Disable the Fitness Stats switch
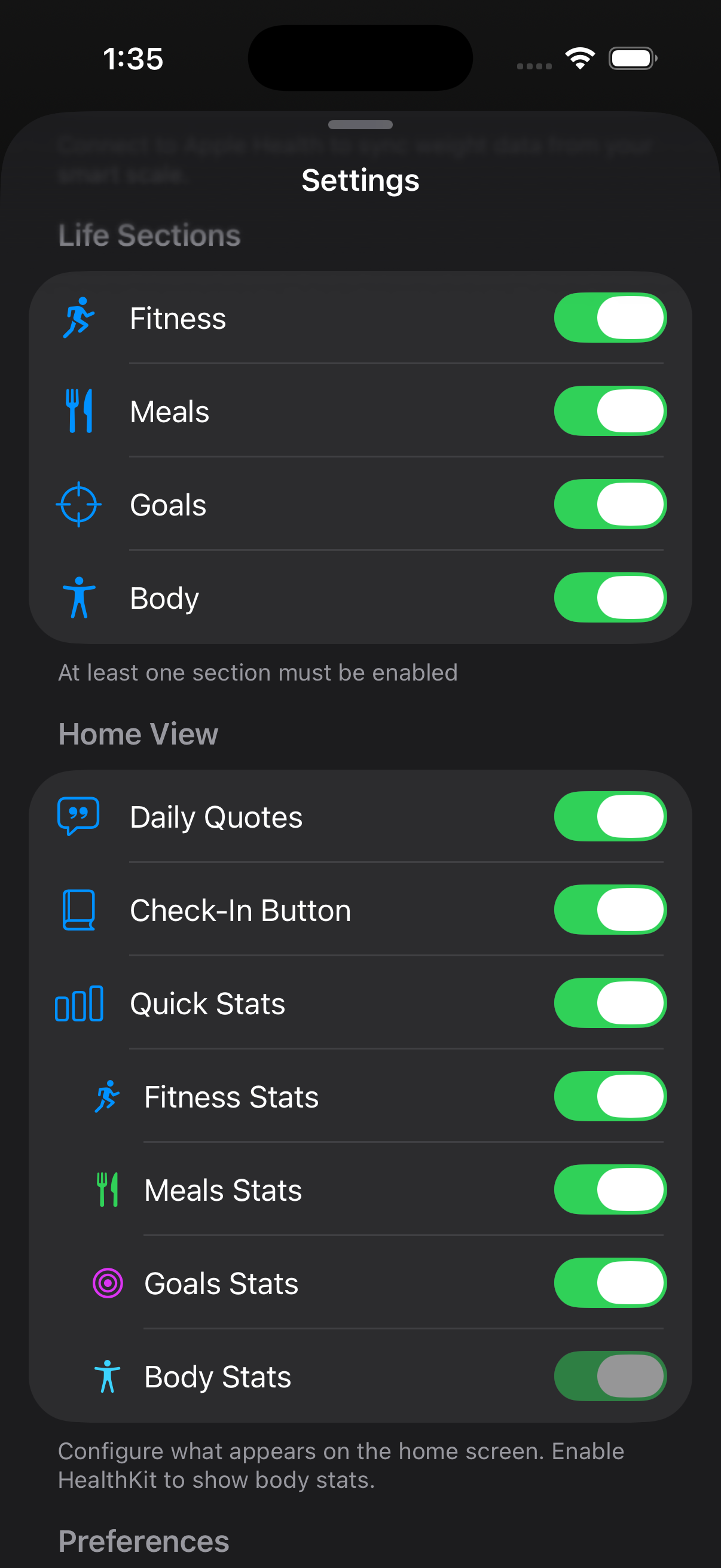 pos(610,1096)
